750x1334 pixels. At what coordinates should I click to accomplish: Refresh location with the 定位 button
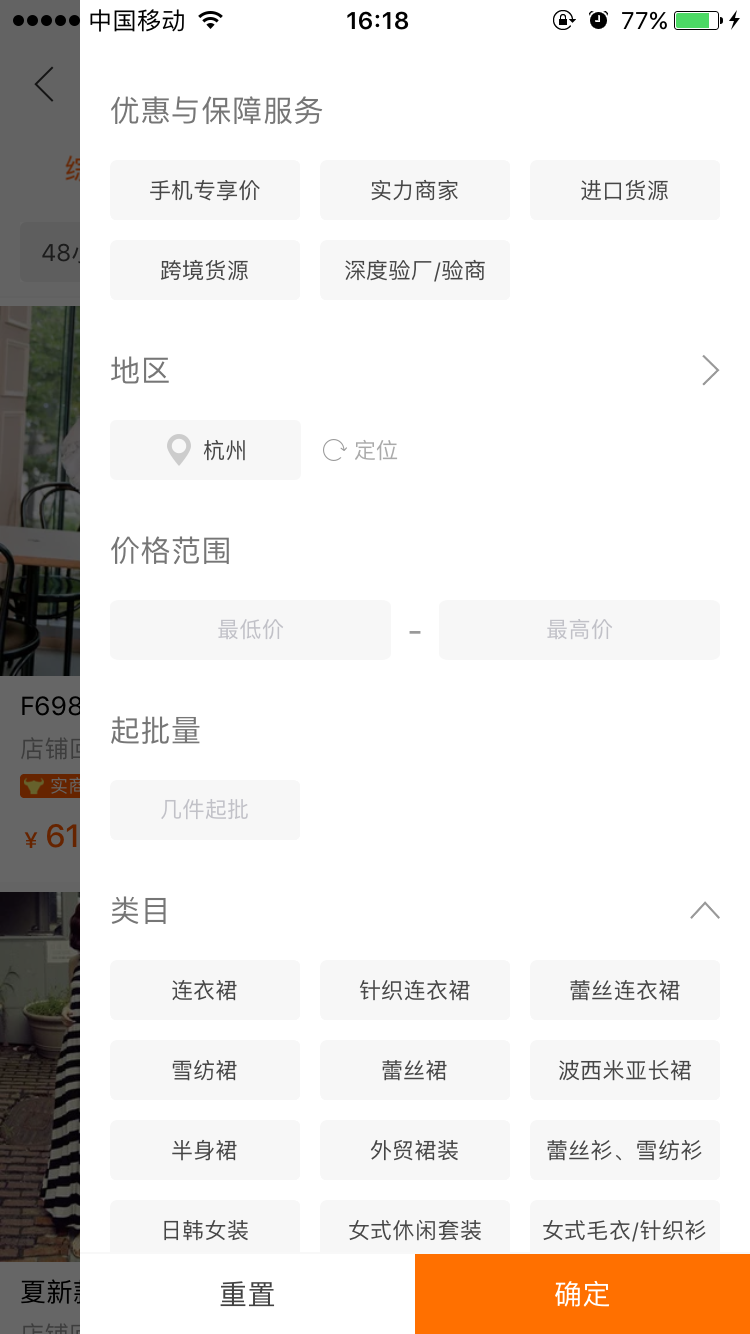click(360, 450)
